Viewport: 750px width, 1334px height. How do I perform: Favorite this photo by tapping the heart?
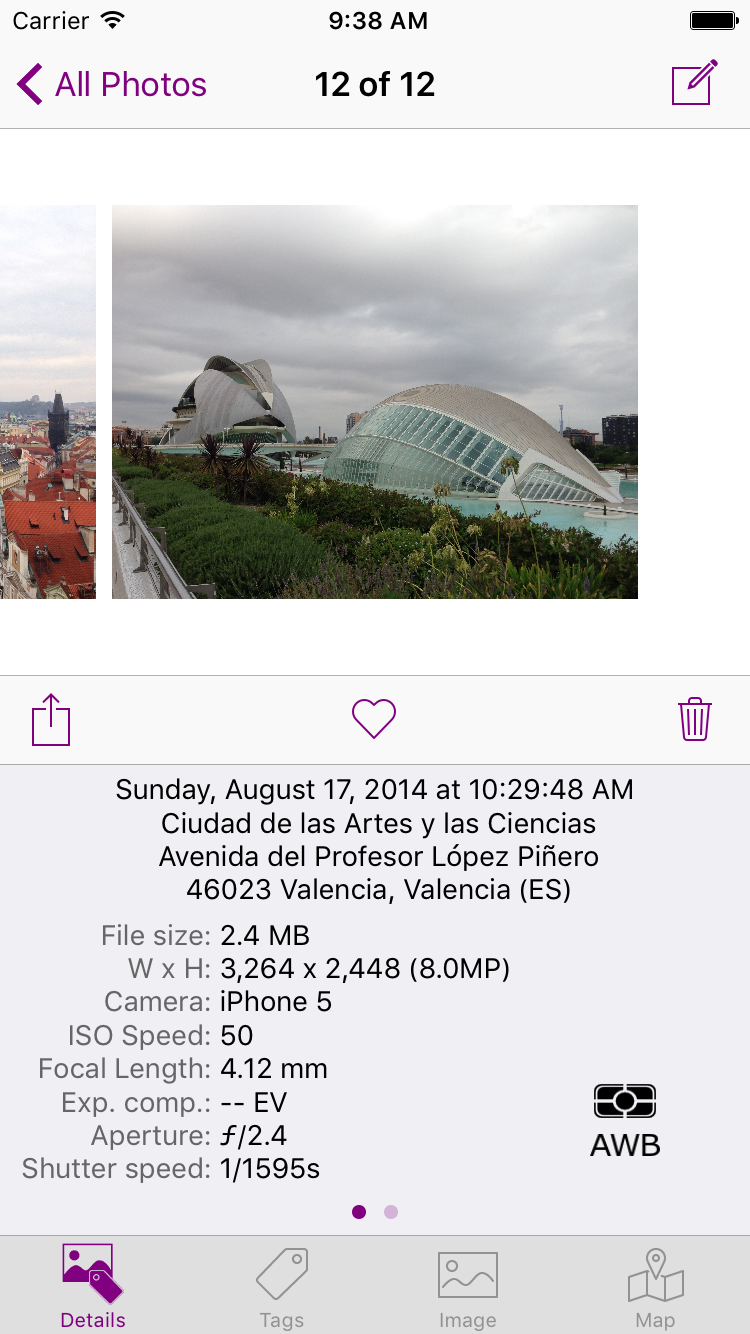point(374,718)
